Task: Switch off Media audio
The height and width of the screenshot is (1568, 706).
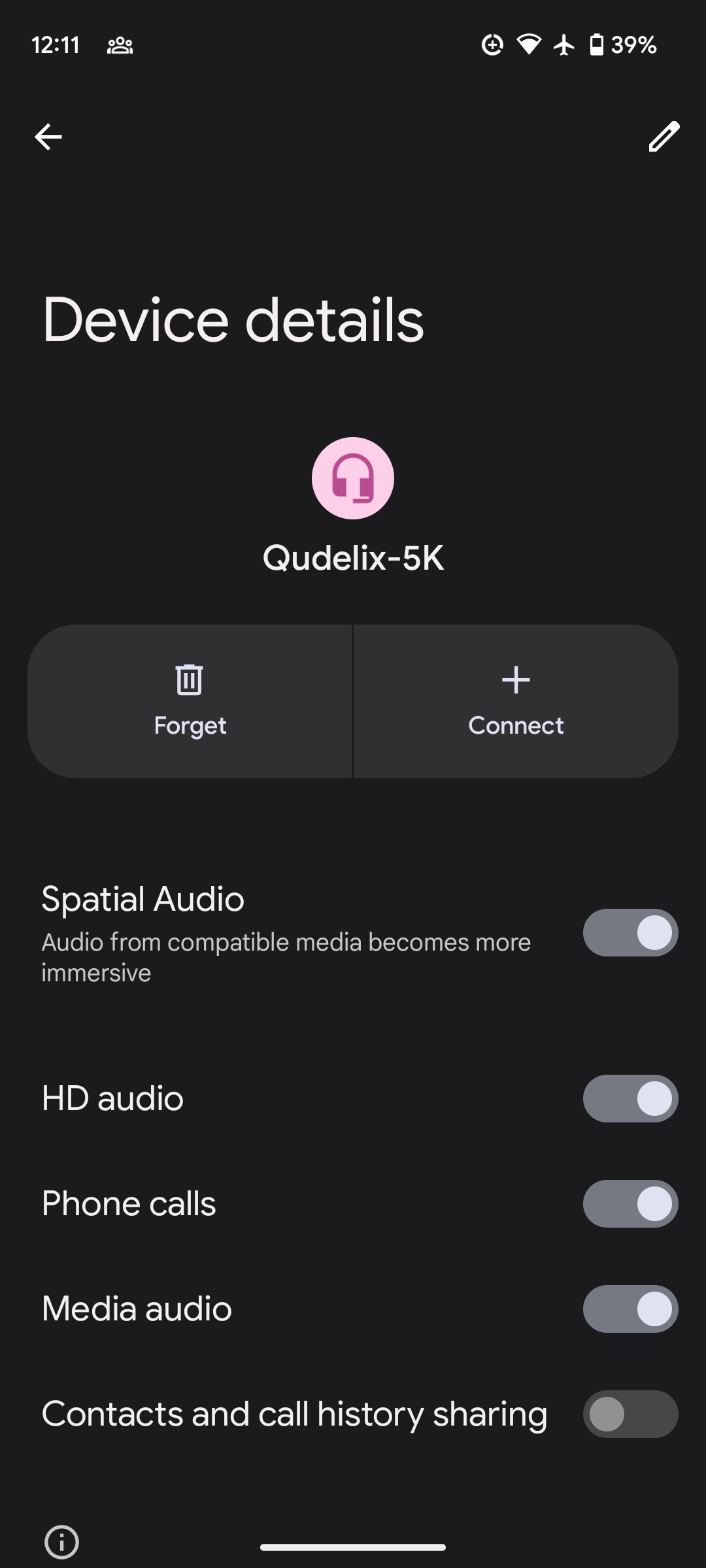Action: click(x=631, y=1309)
